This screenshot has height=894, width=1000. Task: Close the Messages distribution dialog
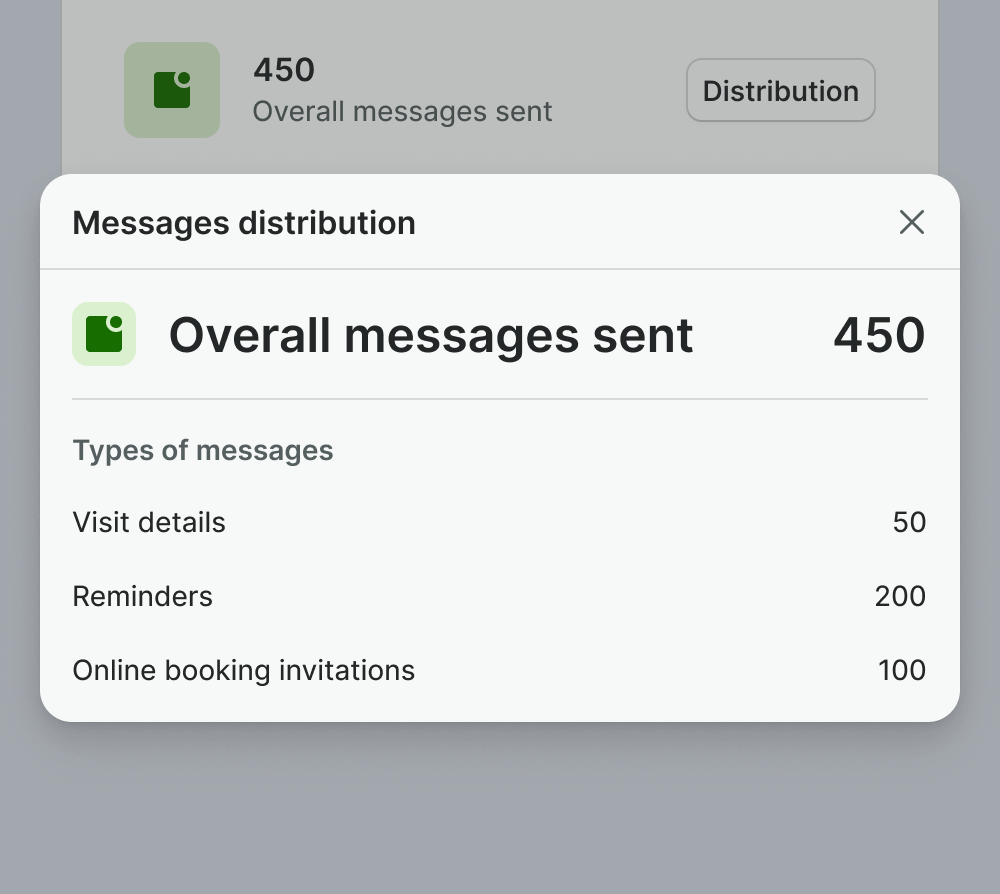(911, 222)
